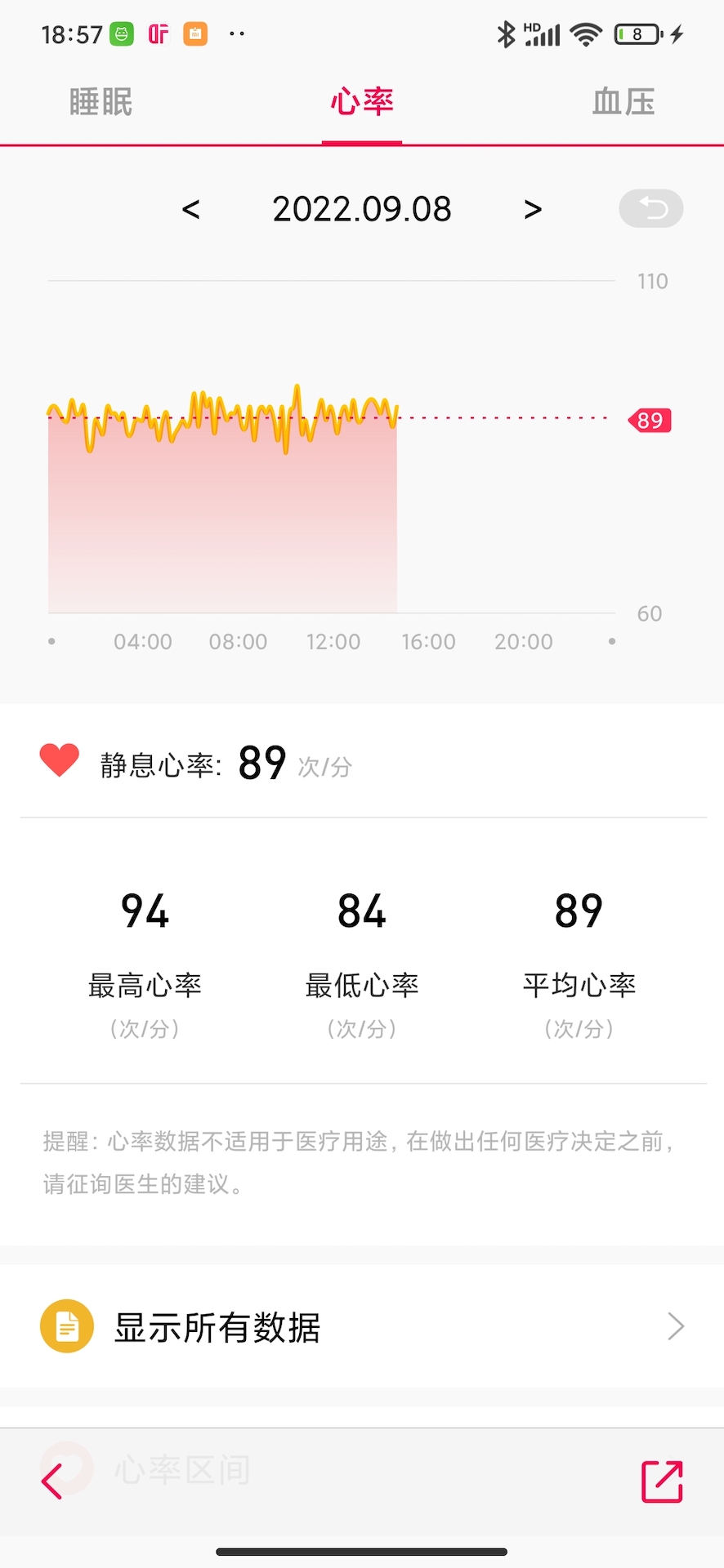Click the left arrow to view previous day
The height and width of the screenshot is (1568, 724).
pyautogui.click(x=190, y=208)
